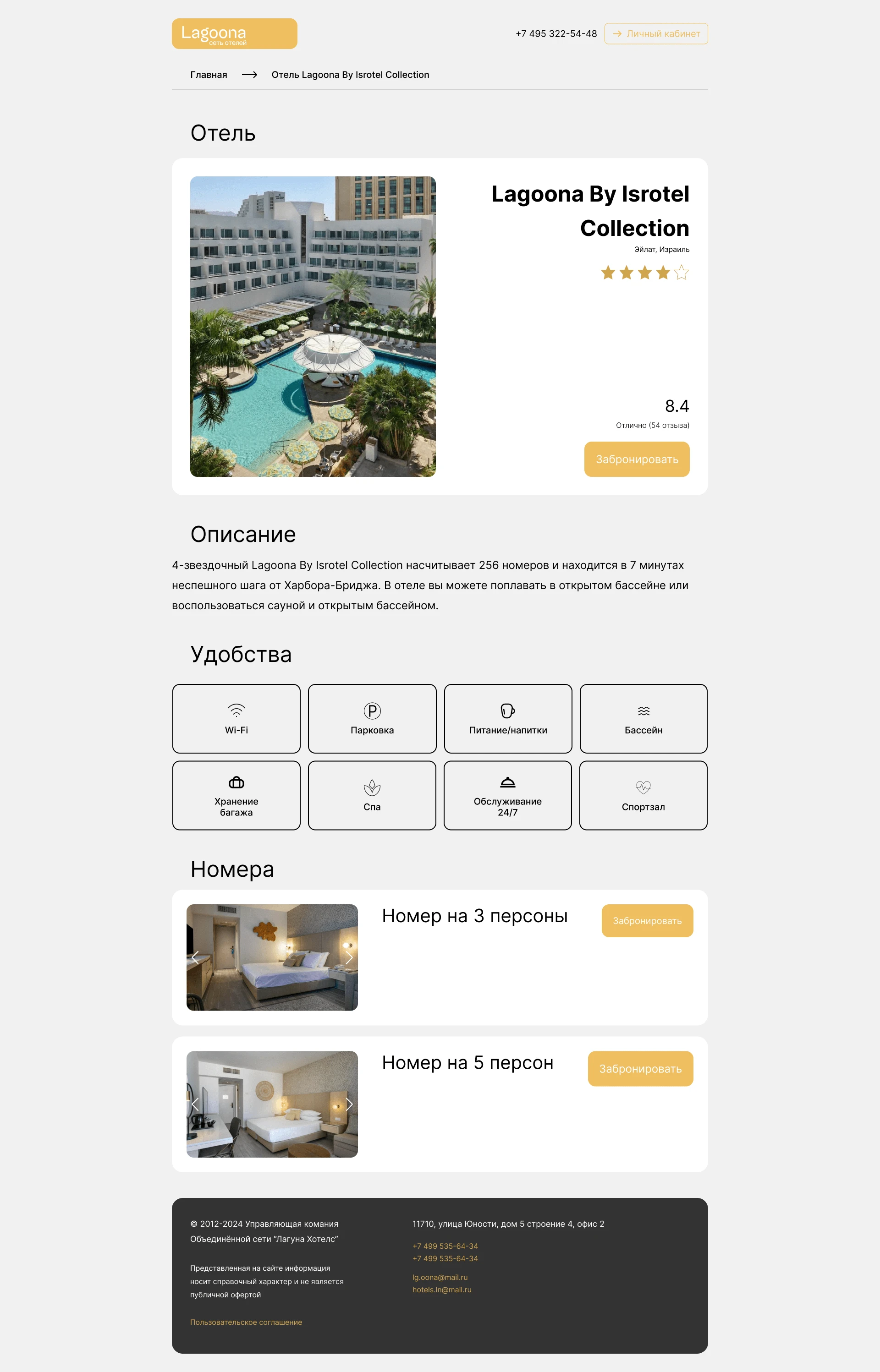Email lg.oona@mail.ru from footer
Viewport: 880px width, 1372px height.
tap(440, 1277)
